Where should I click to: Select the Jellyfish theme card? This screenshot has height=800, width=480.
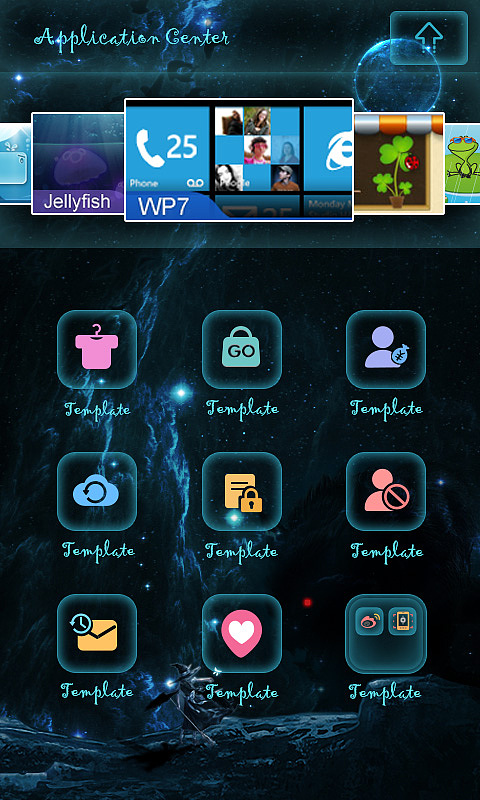tap(78, 163)
